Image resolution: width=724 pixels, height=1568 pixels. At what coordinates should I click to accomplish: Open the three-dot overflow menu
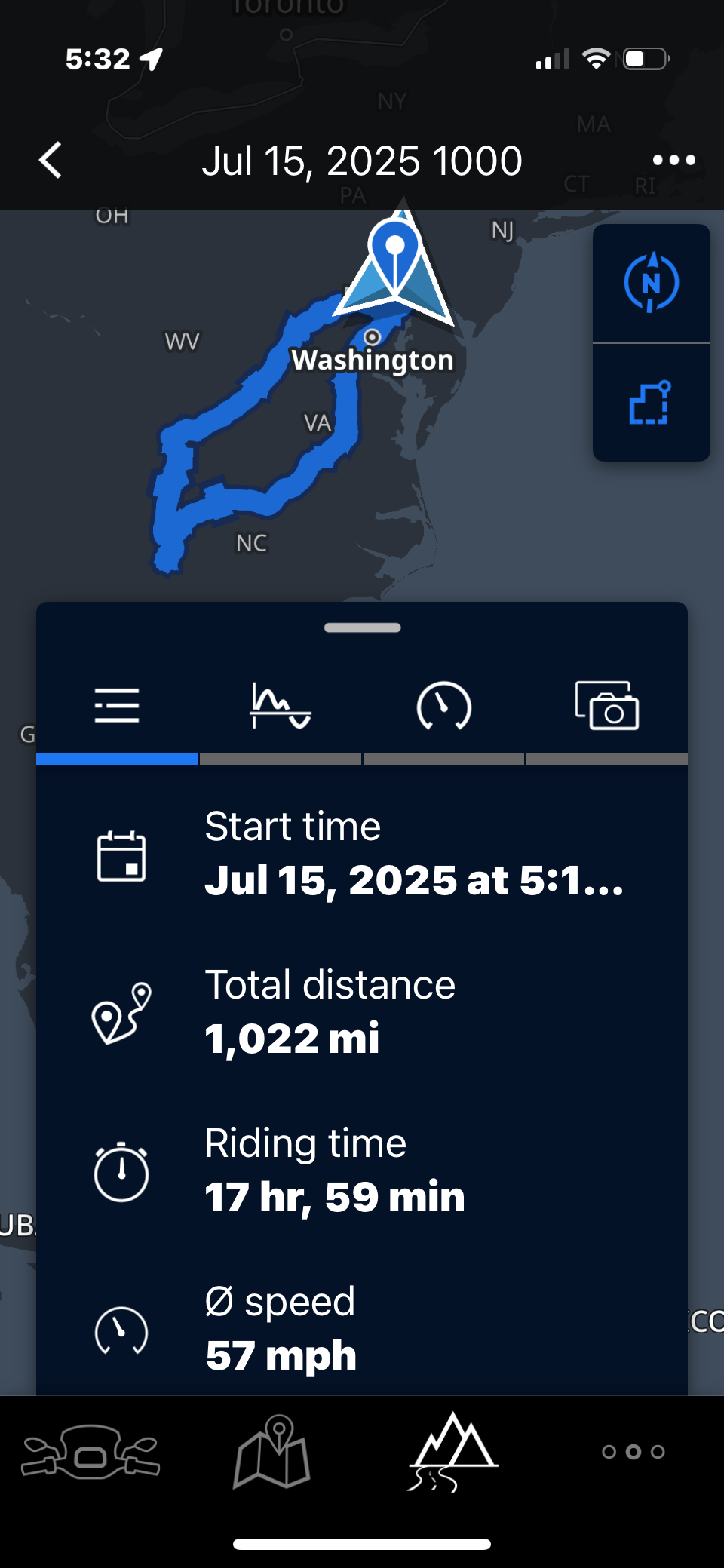tap(673, 160)
